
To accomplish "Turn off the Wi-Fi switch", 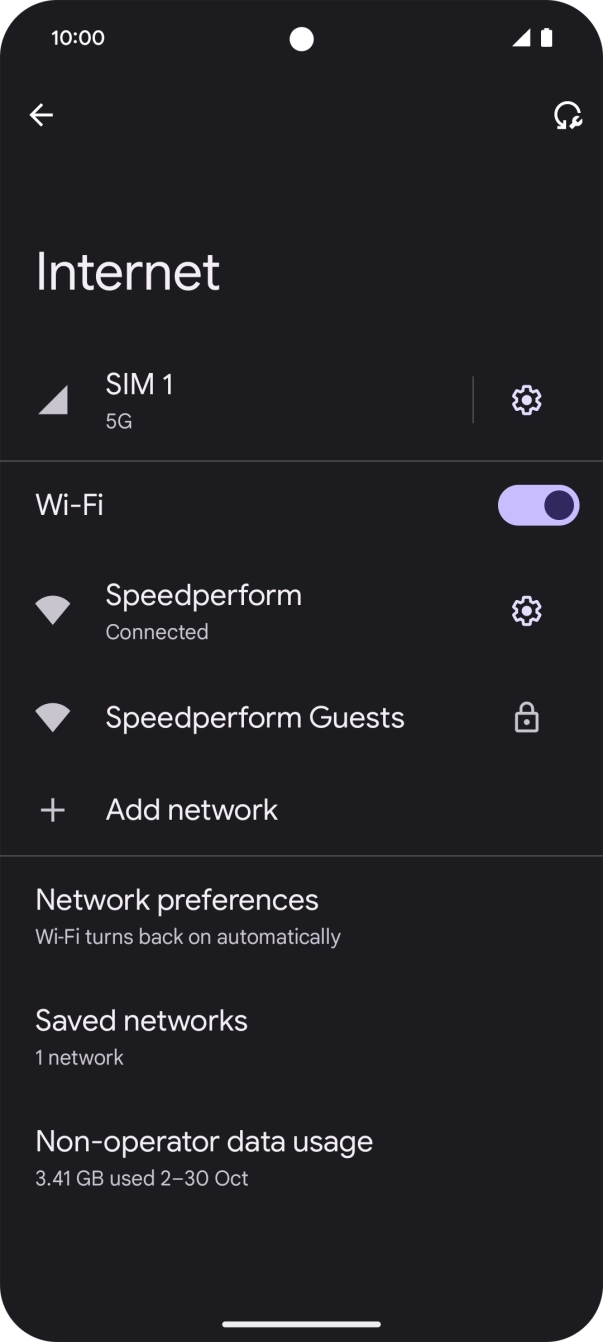I will click(538, 505).
